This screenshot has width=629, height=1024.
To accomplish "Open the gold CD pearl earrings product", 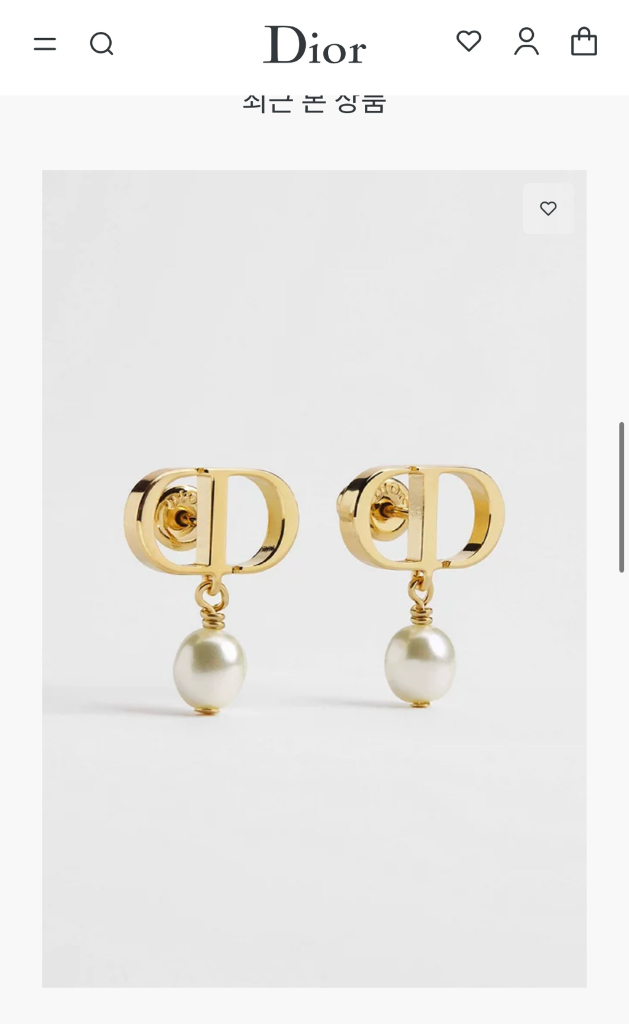I will (x=314, y=580).
